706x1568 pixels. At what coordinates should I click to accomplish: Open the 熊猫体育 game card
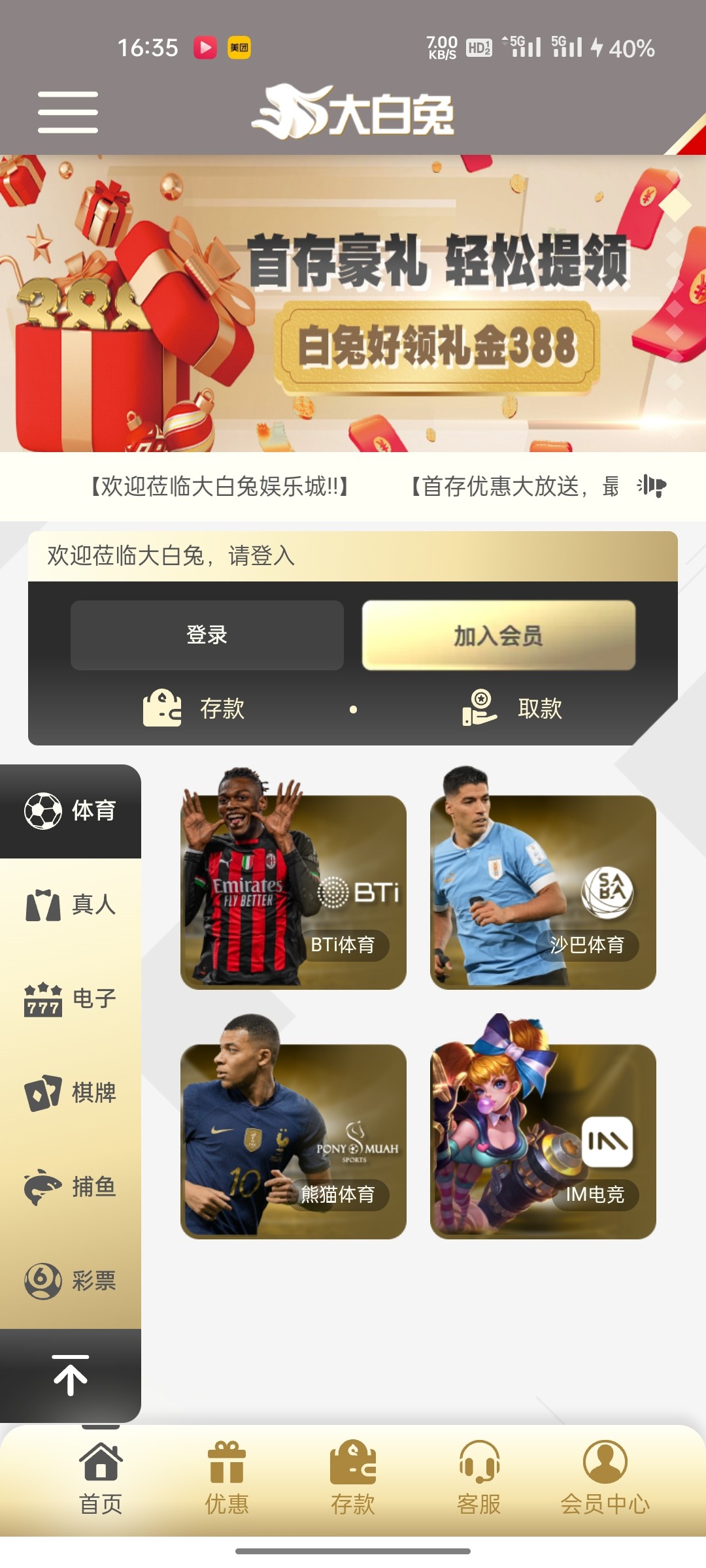(x=293, y=1141)
